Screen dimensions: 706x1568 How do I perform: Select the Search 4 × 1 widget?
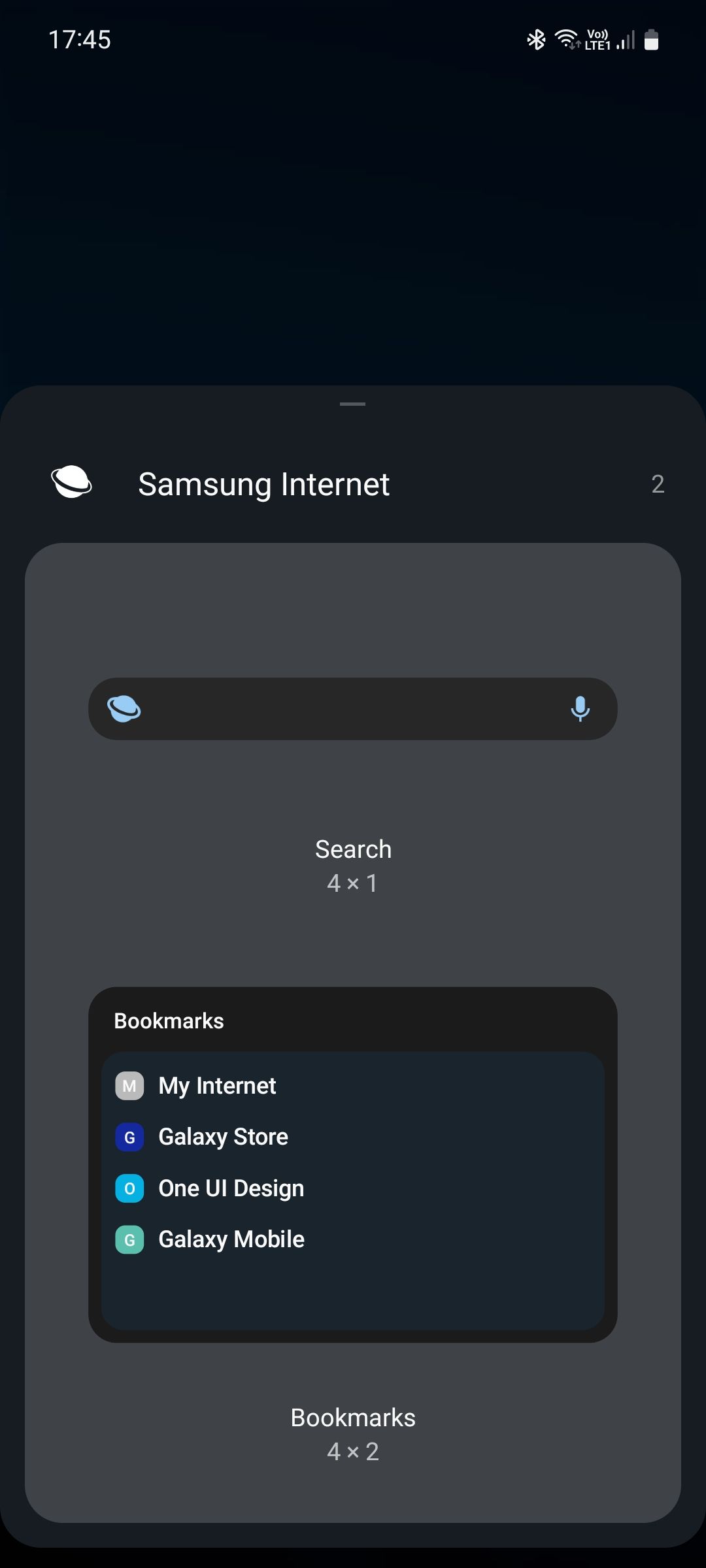353,709
